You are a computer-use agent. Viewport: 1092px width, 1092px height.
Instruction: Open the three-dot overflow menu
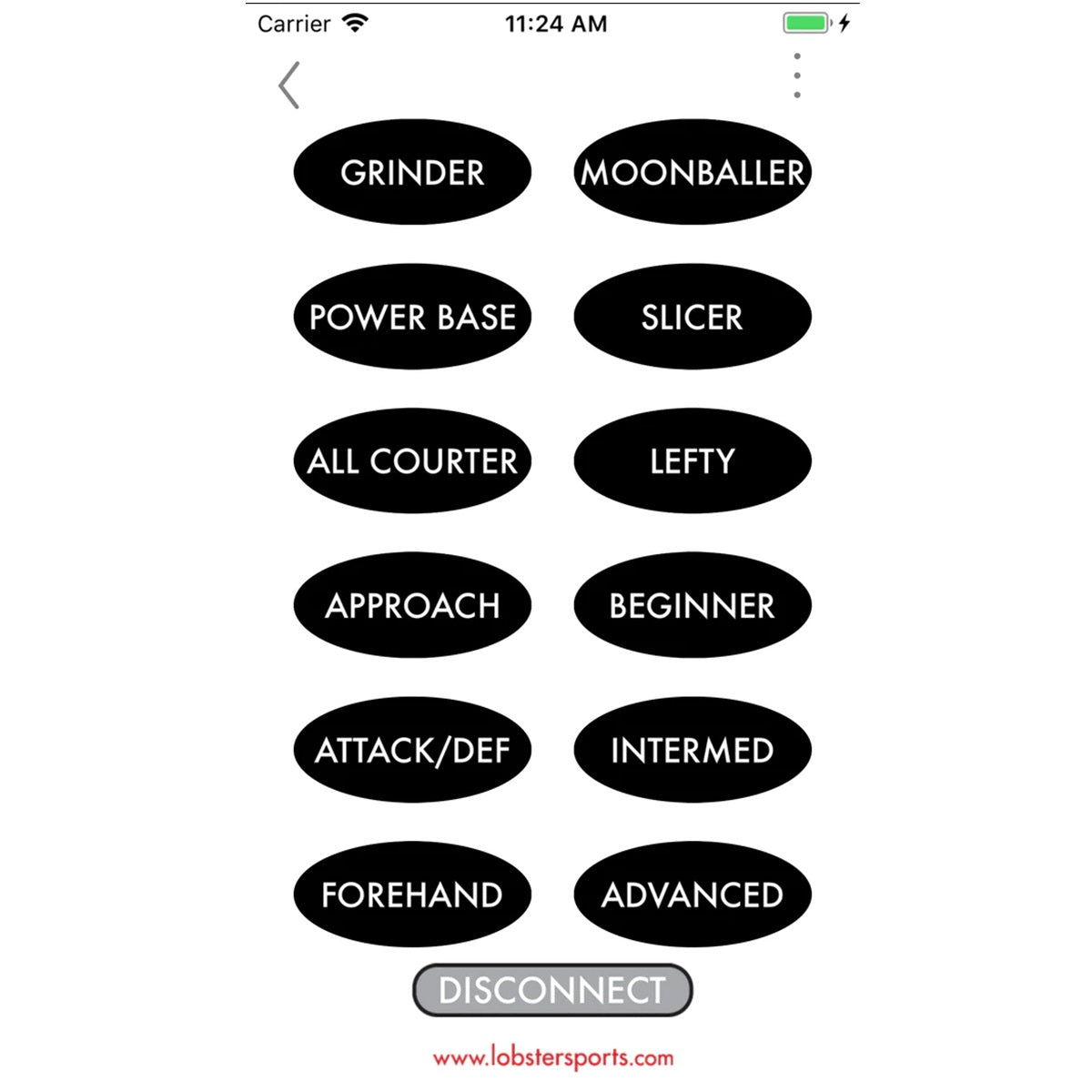(797, 76)
